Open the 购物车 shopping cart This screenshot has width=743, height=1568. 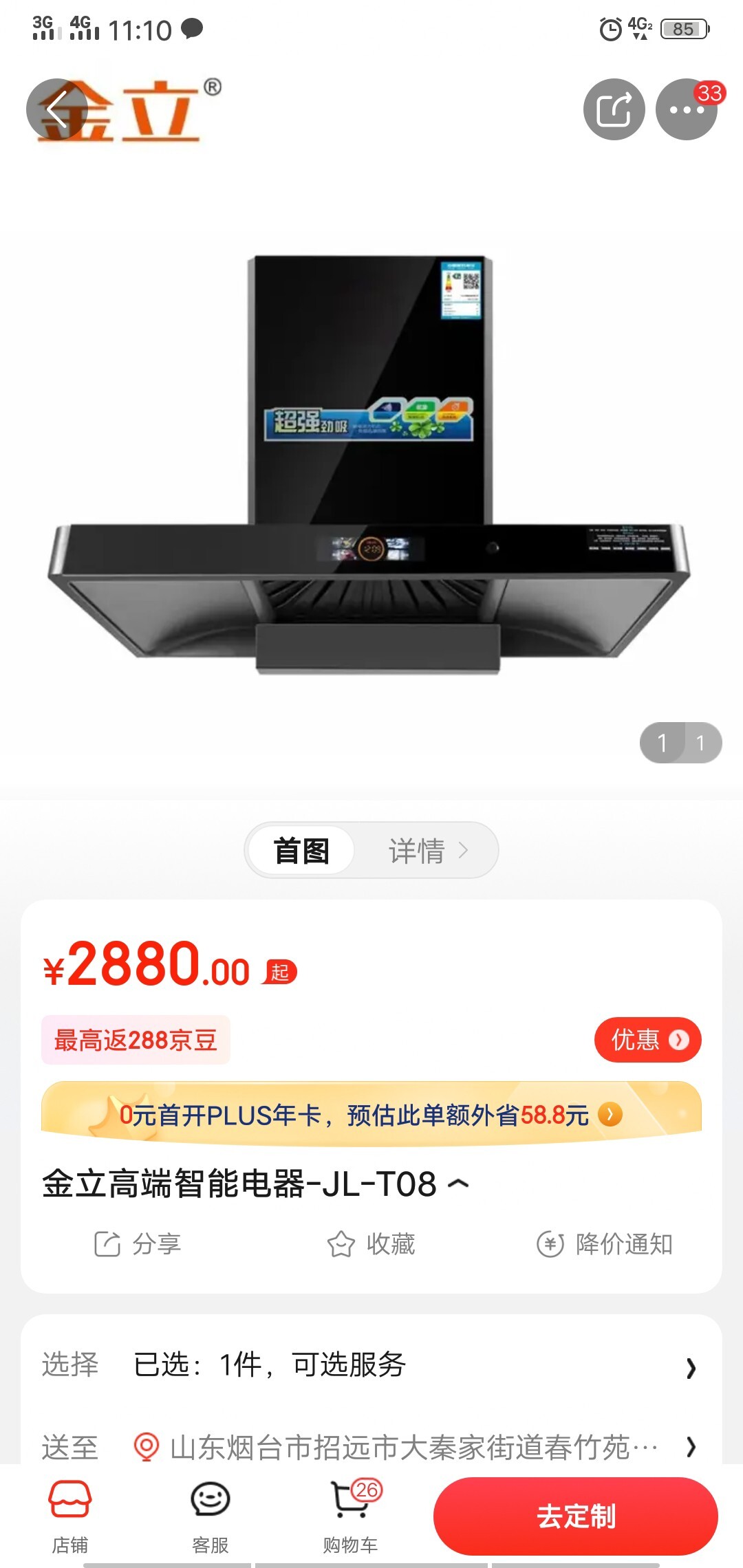tap(351, 1516)
